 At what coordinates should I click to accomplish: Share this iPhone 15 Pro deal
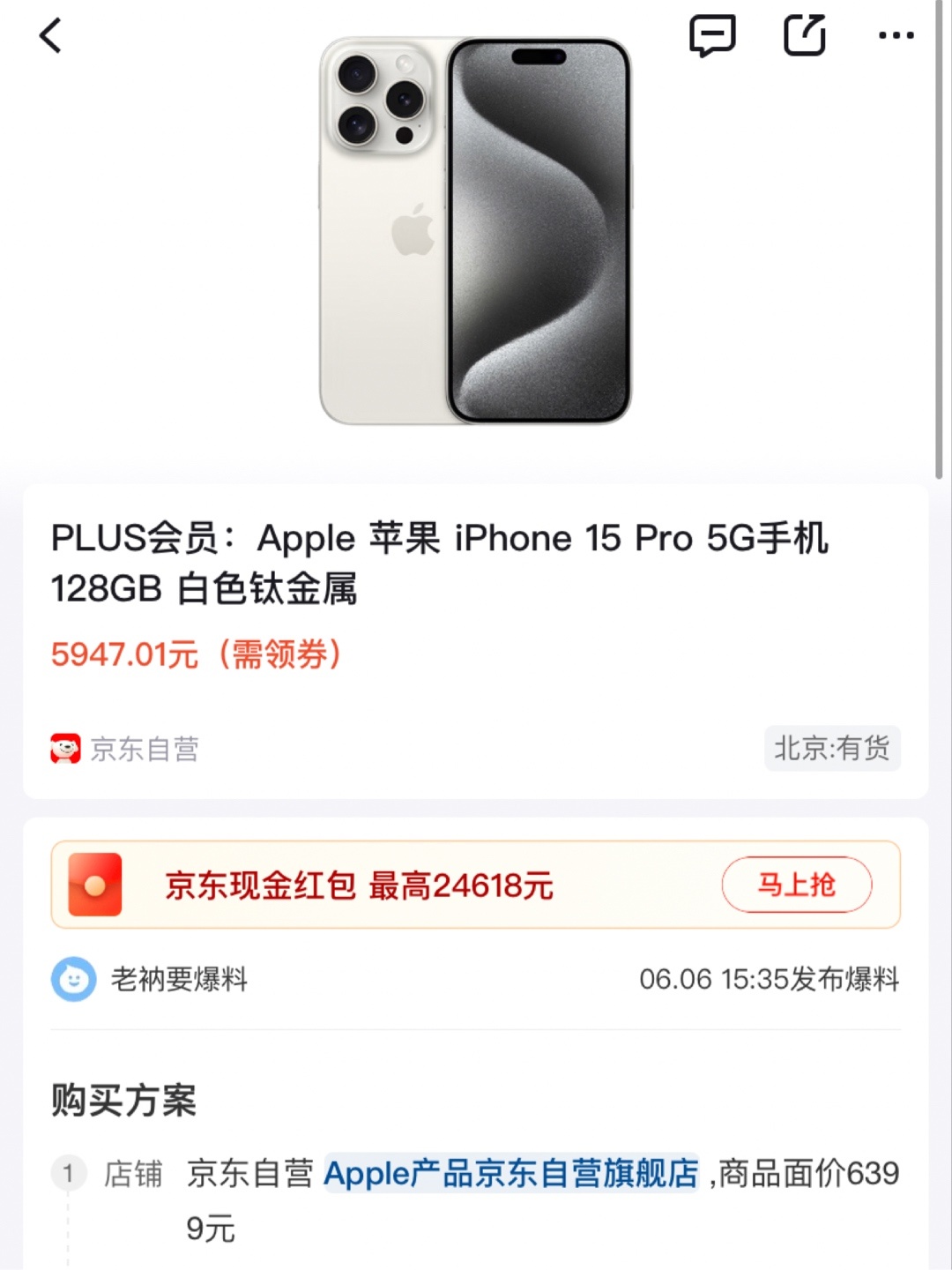coord(805,36)
